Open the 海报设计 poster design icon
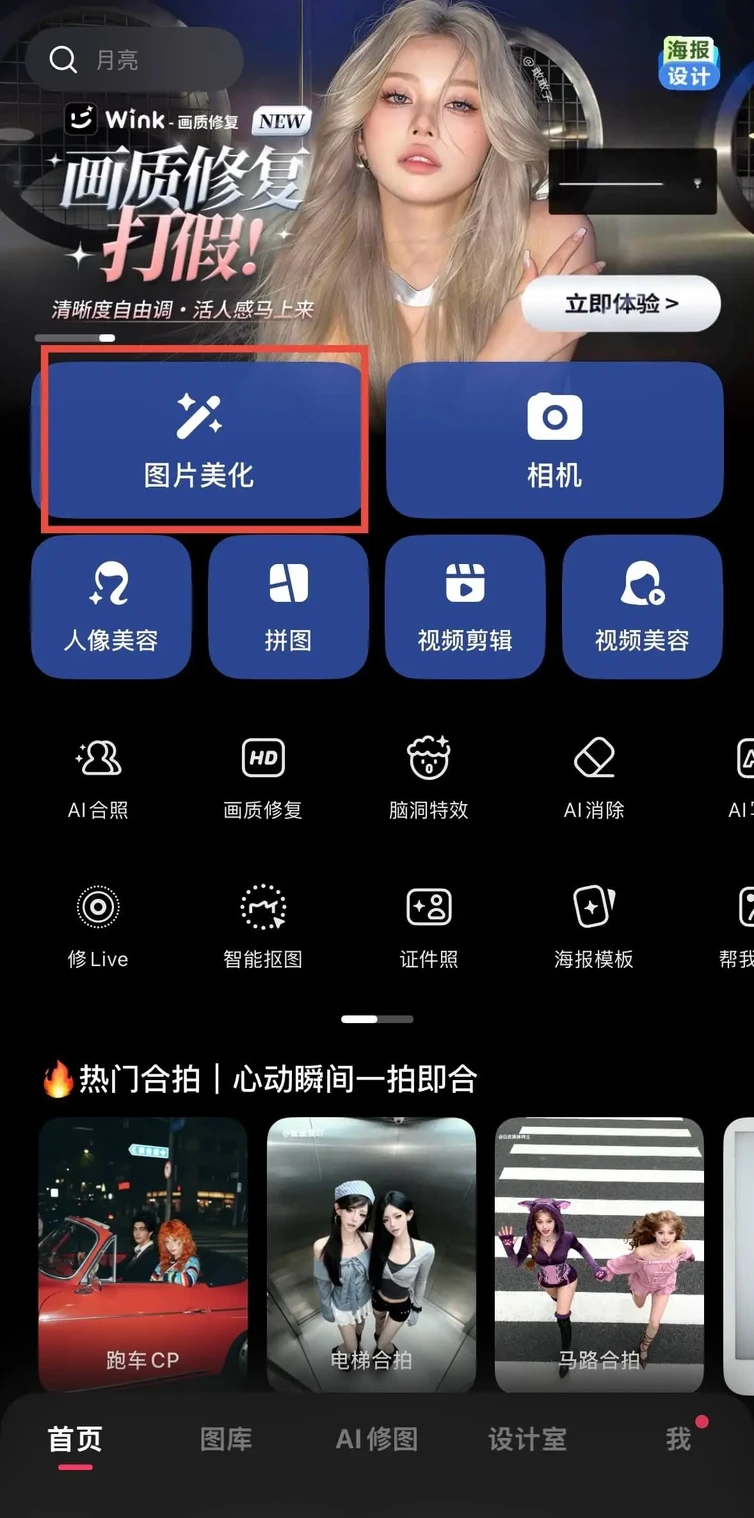 pyautogui.click(x=689, y=63)
